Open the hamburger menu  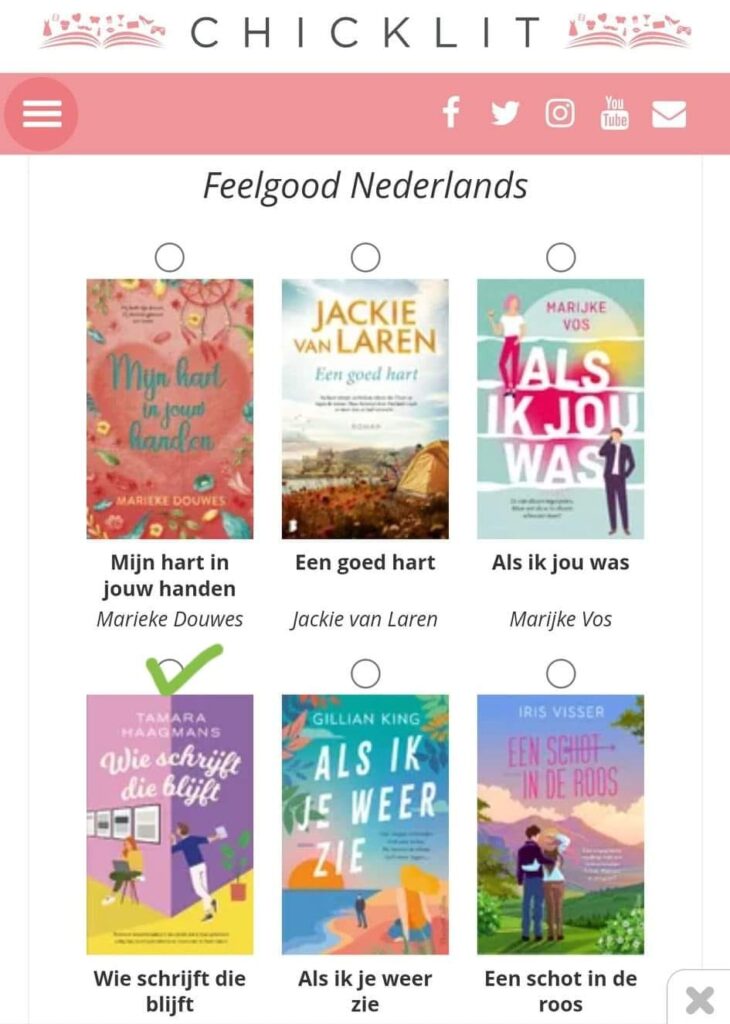point(41,114)
